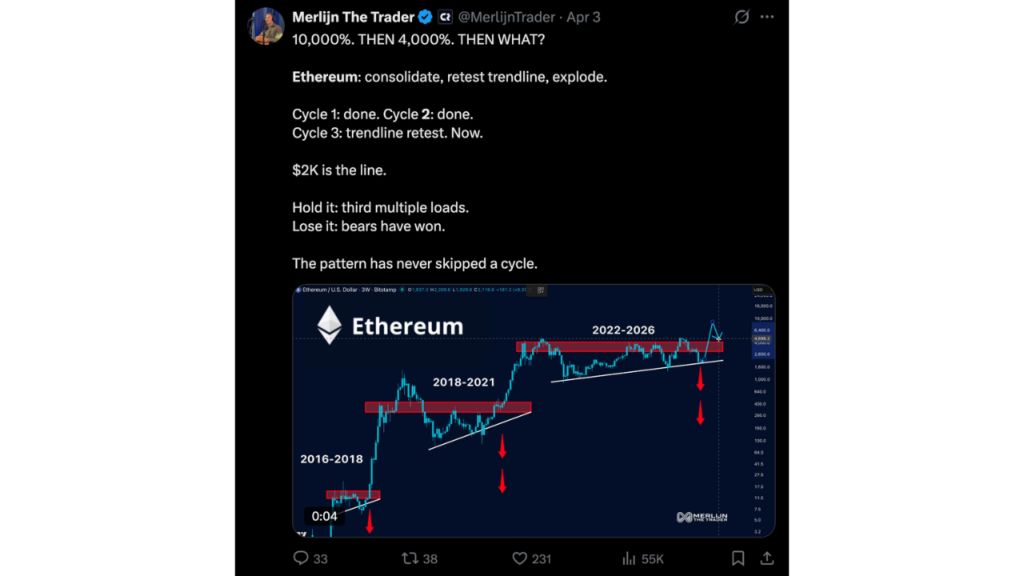Tap the Grok explain icon on post
Image resolution: width=1024 pixels, height=576 pixels.
tap(741, 17)
